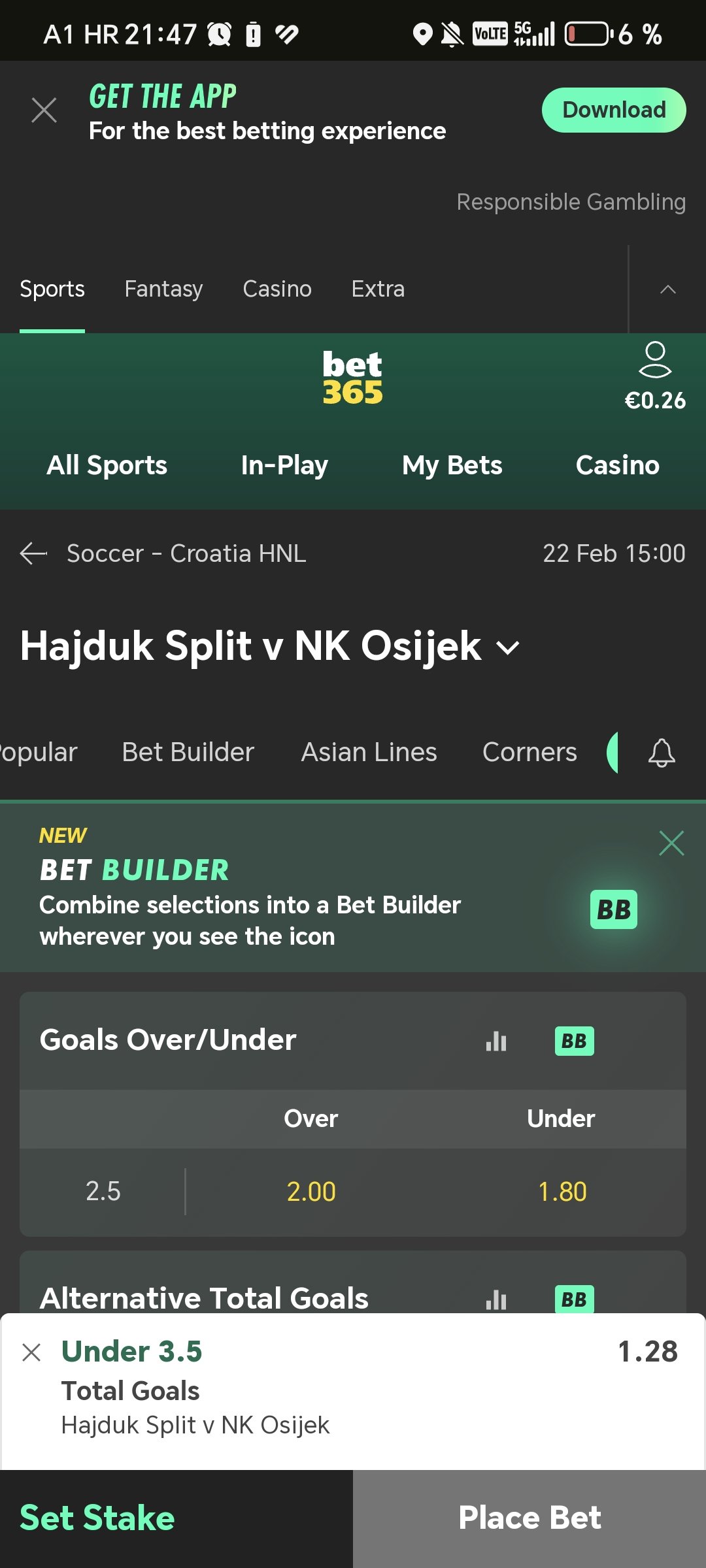Image resolution: width=706 pixels, height=1568 pixels.
Task: Tap Set Stake on the bet slip
Action: [98, 1518]
